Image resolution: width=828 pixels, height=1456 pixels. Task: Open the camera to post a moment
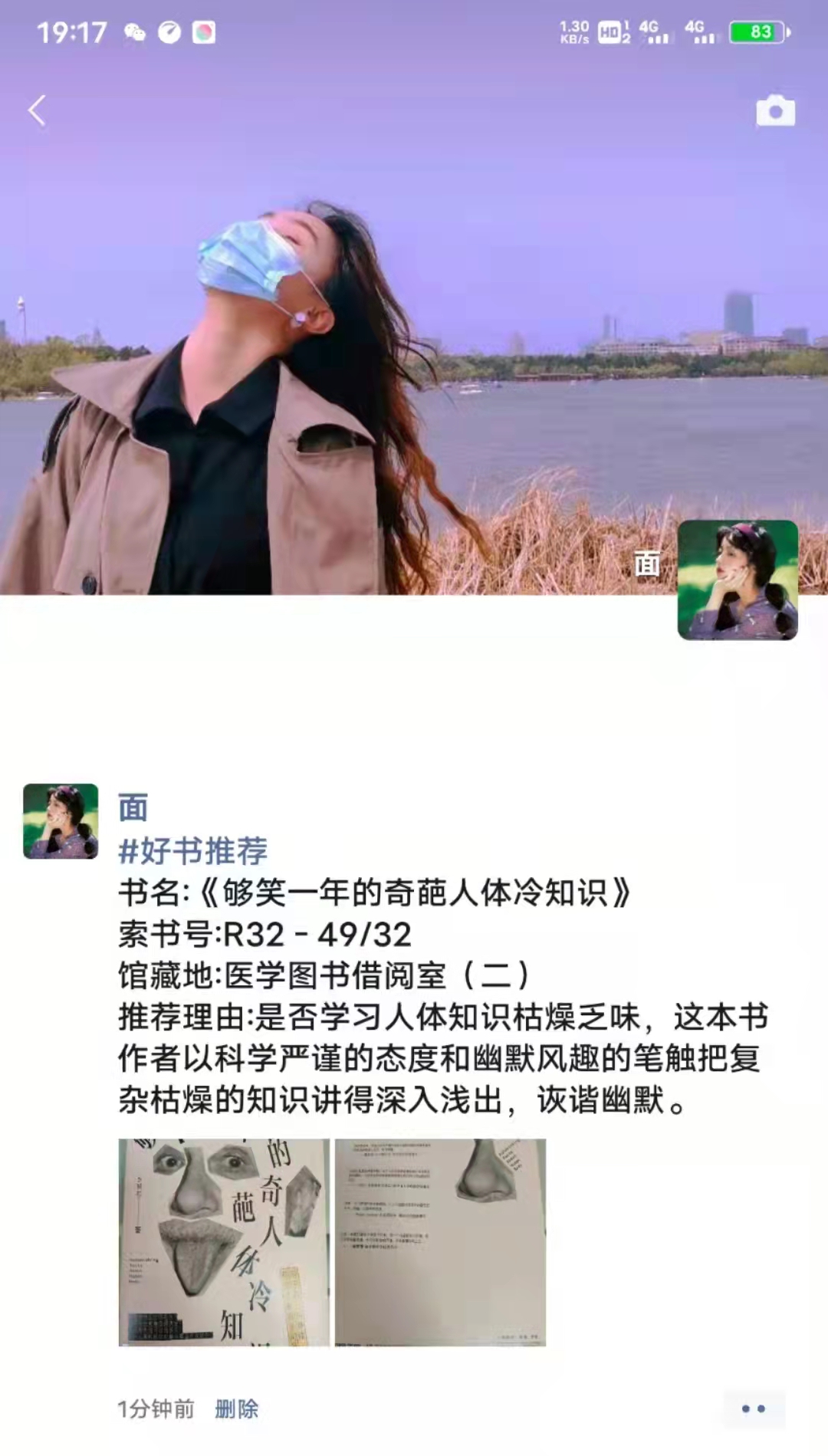(775, 111)
